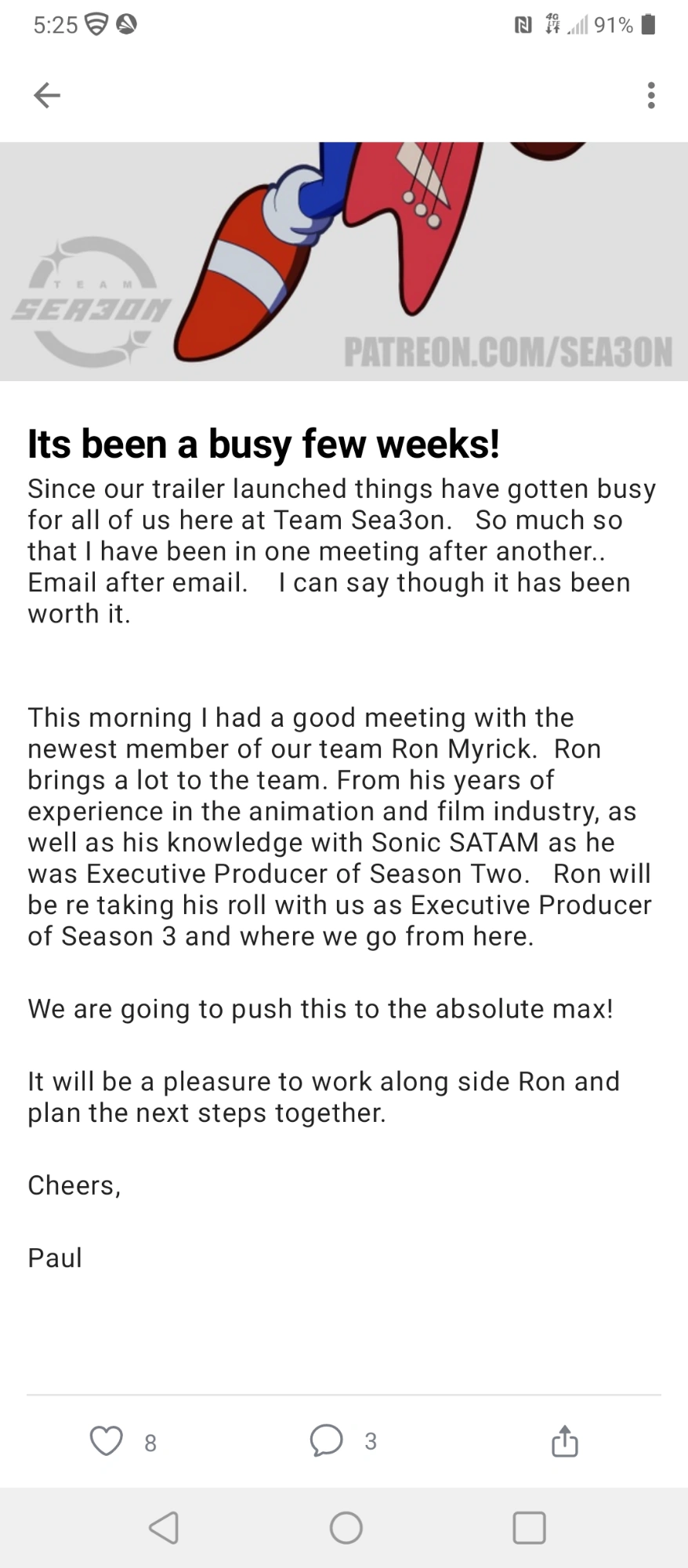The image size is (688, 1568).
Task: Tap the 4G network indicator
Action: [551, 24]
